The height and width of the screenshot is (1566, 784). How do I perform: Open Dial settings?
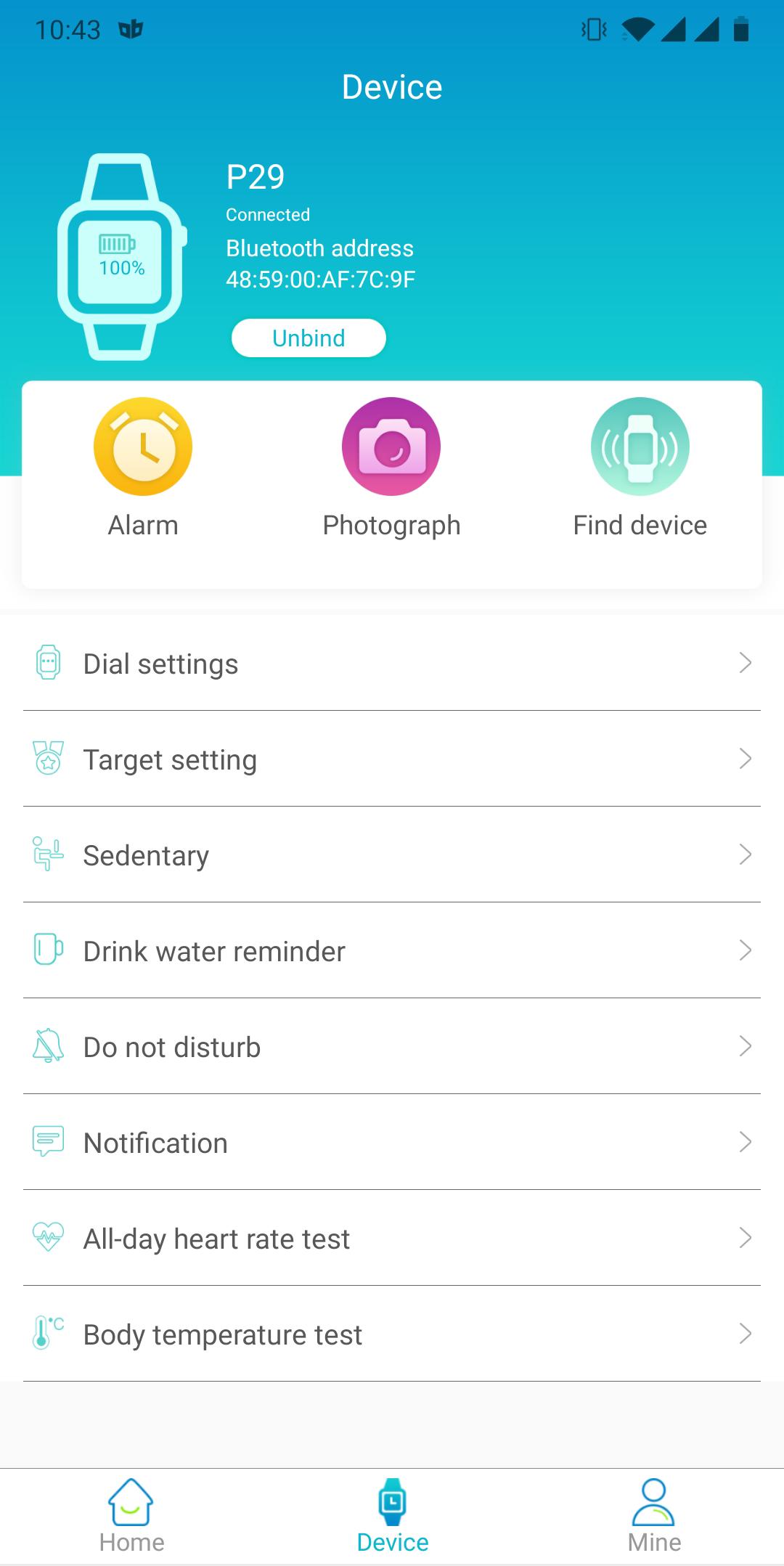click(x=392, y=663)
